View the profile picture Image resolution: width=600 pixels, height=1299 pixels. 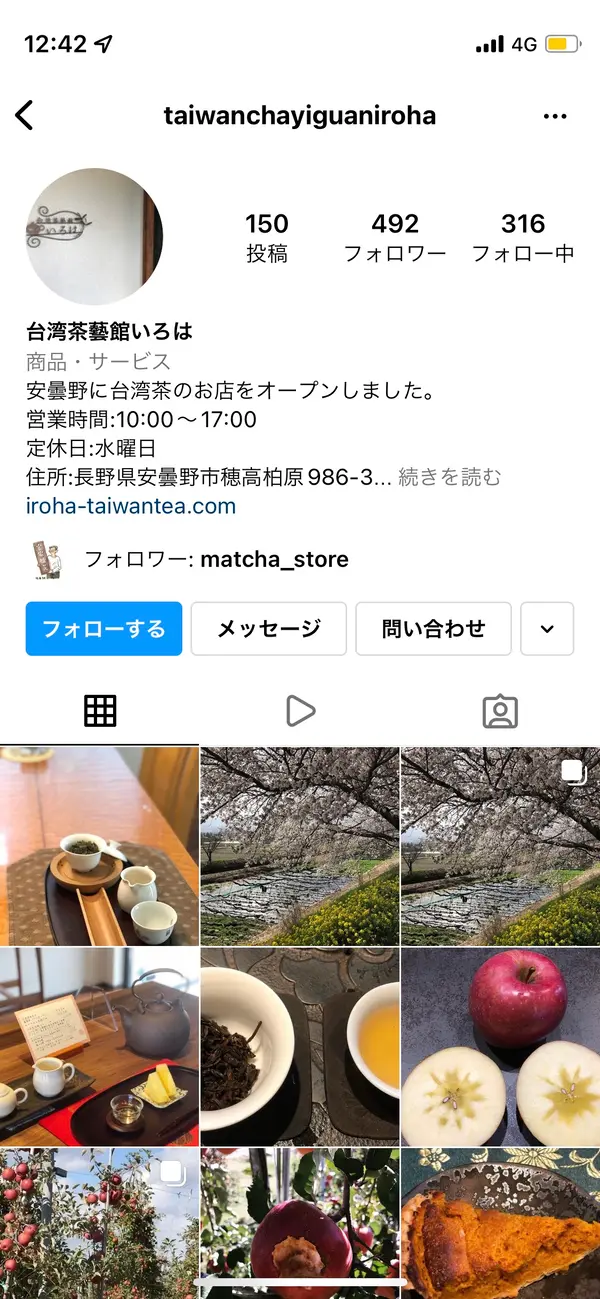pos(94,237)
